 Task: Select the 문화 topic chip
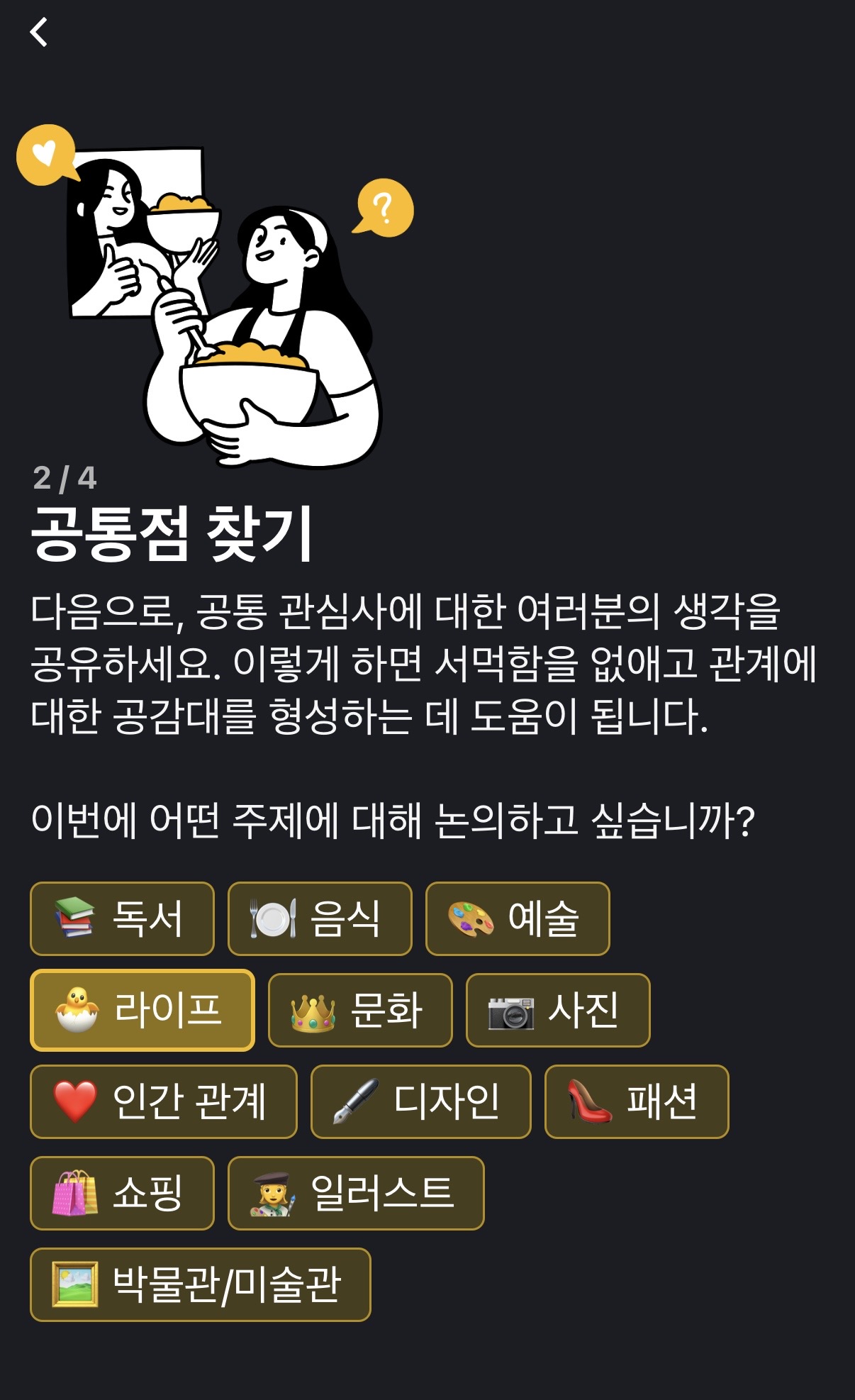coord(360,1010)
